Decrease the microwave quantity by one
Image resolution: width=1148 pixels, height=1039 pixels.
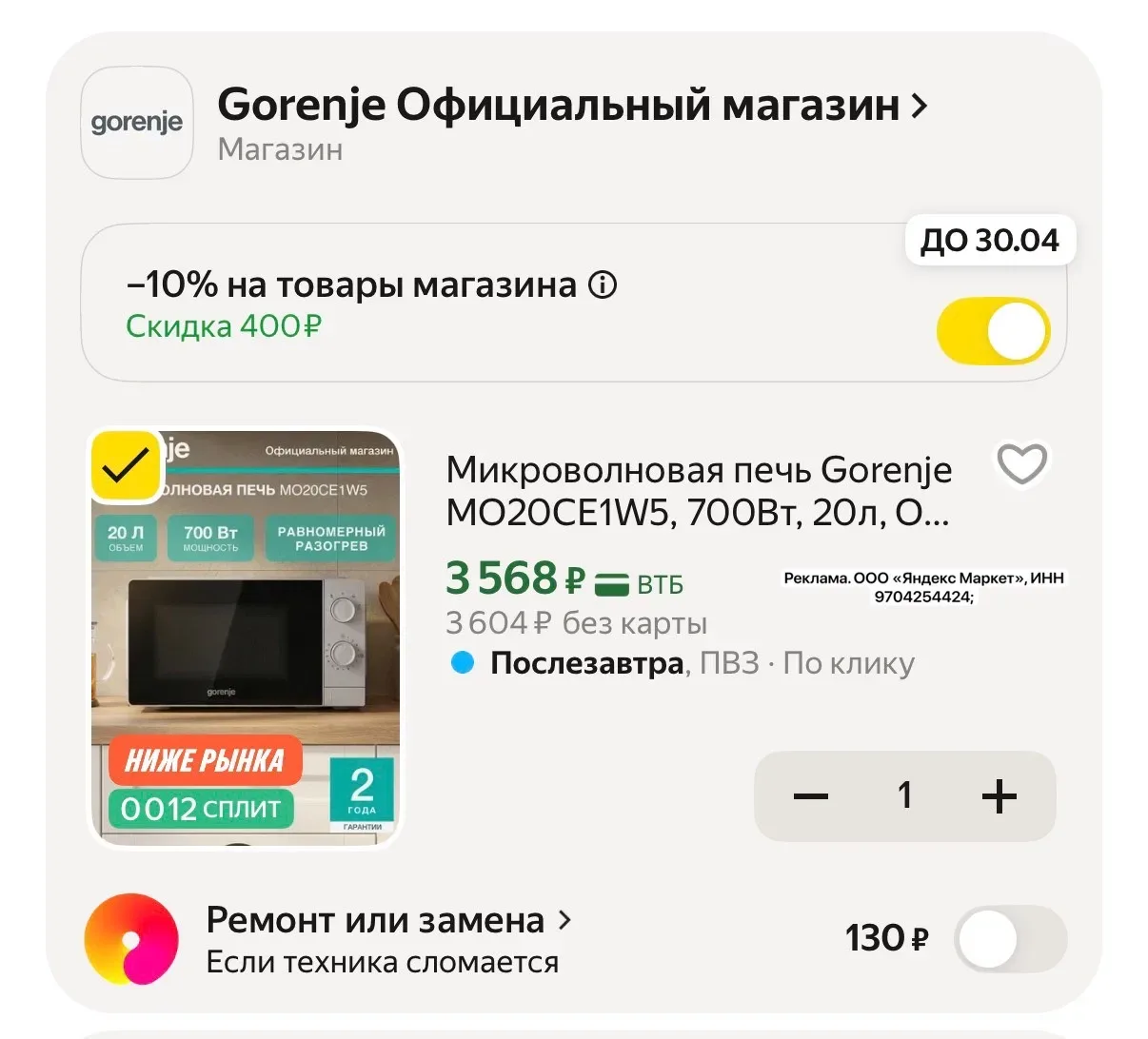coord(811,796)
